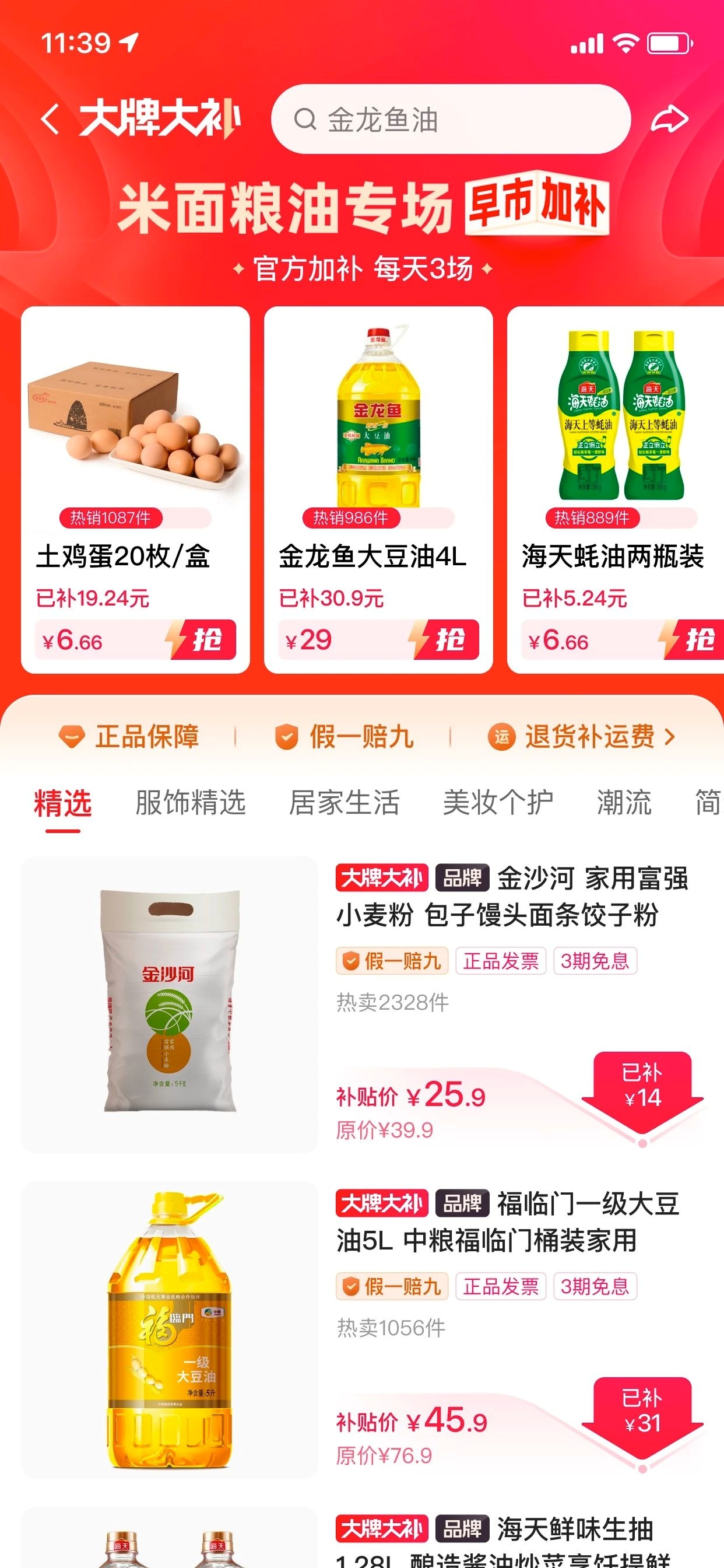
Task: Open the 金龙鱼大豆油4L product card
Action: [378, 463]
